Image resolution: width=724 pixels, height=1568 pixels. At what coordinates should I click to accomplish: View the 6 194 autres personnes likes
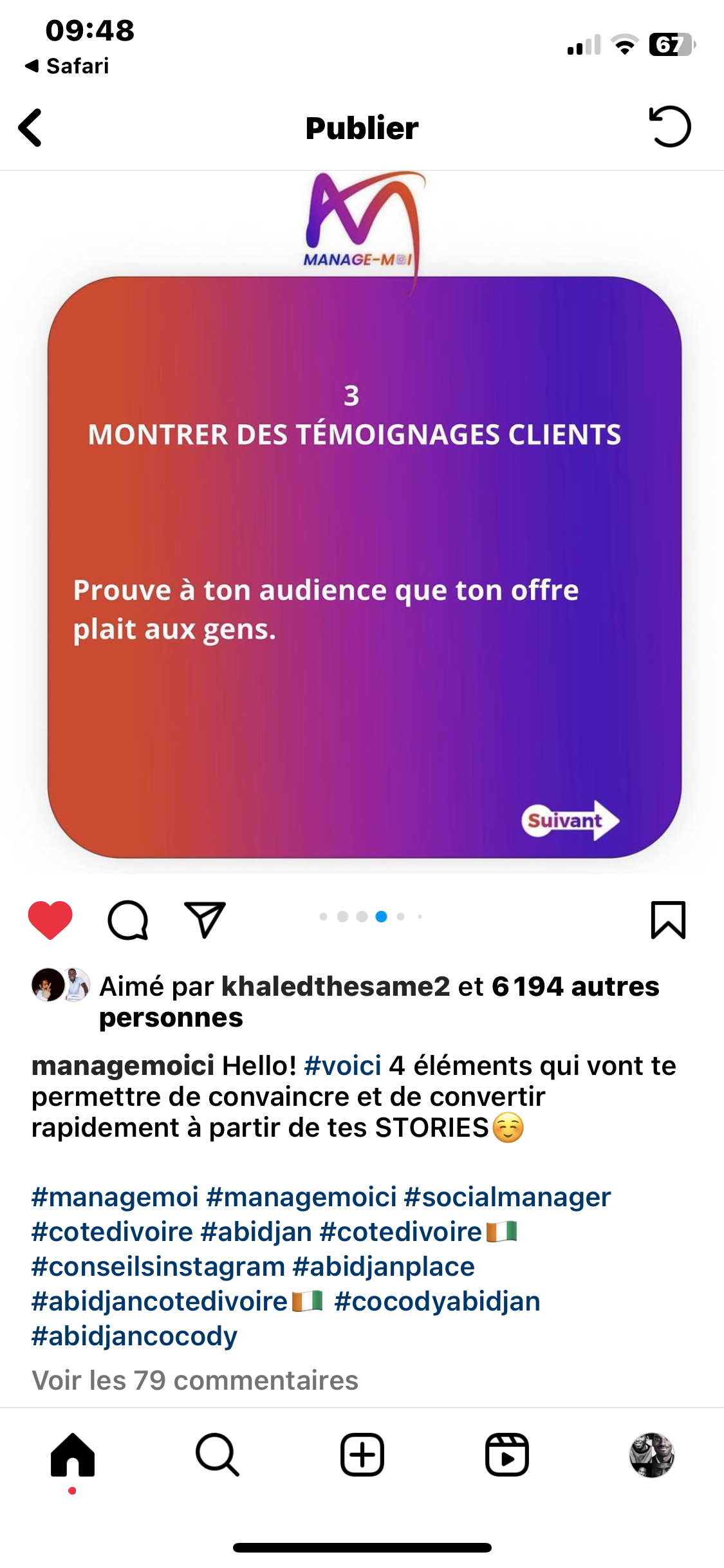575,987
